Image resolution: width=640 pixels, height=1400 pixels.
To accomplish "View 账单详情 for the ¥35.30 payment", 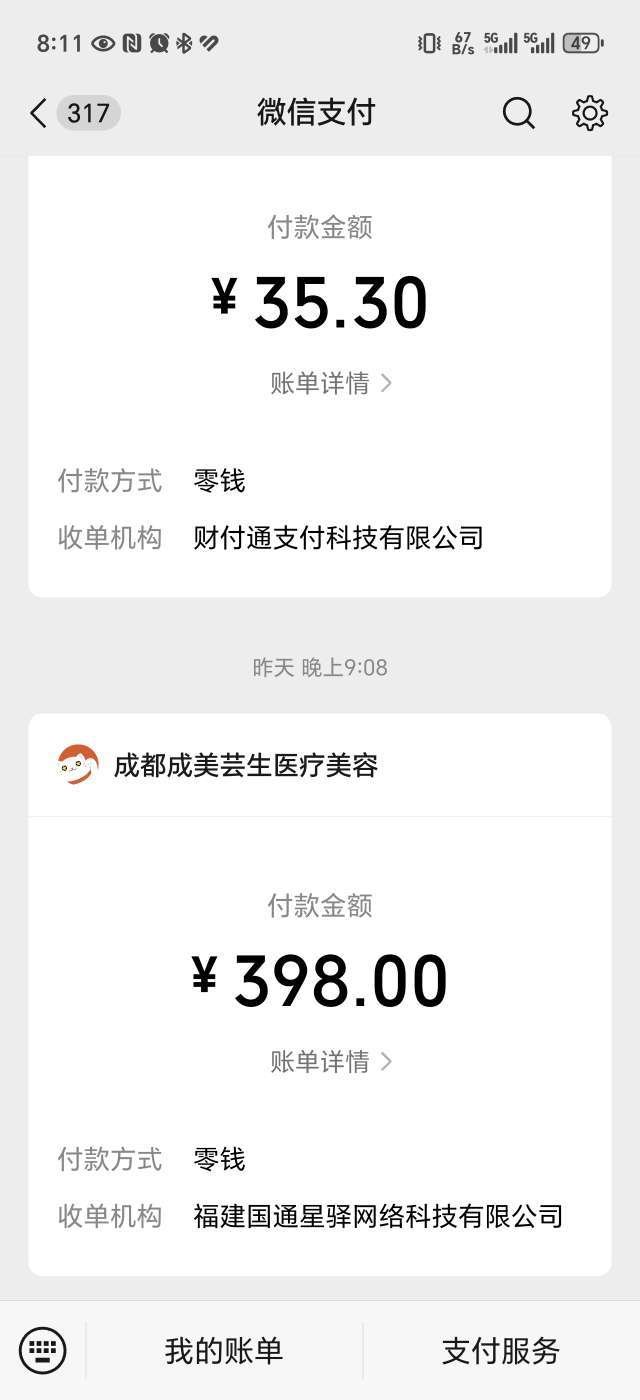I will [x=331, y=383].
